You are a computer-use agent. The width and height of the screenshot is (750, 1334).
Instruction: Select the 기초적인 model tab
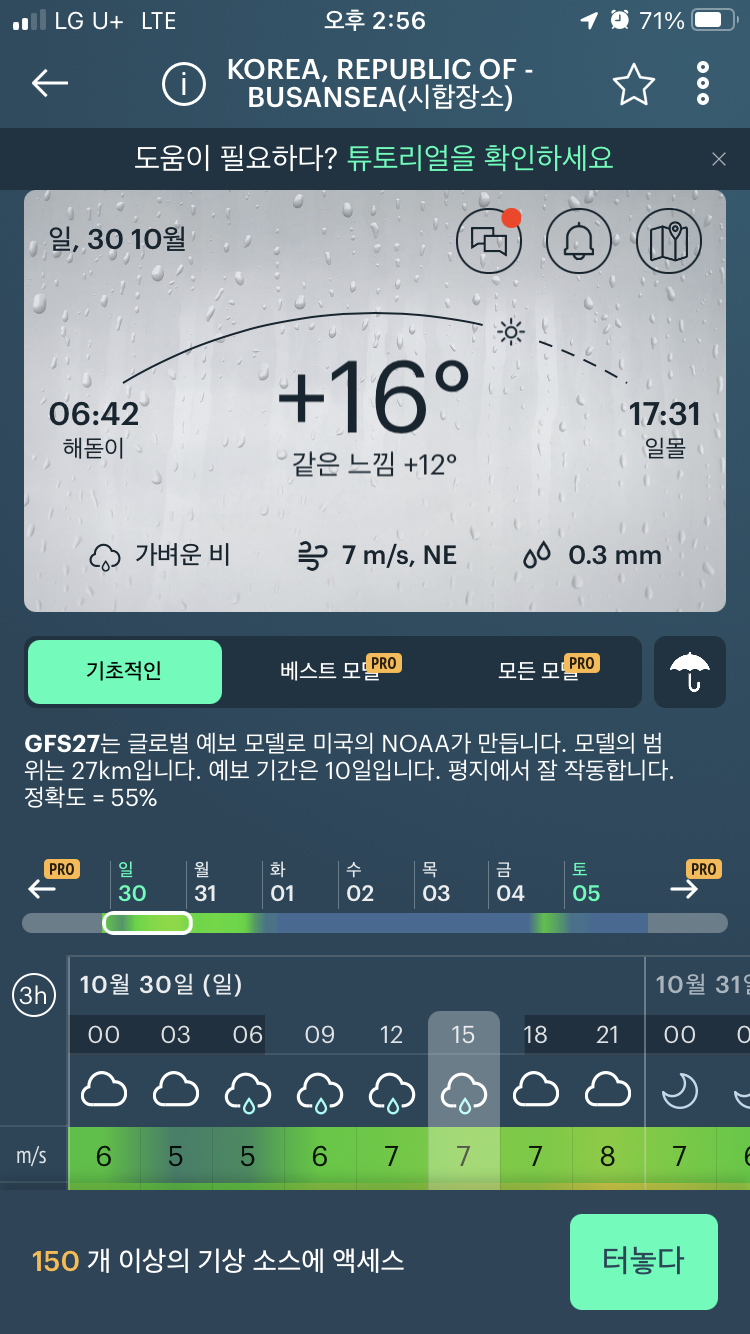coord(125,671)
